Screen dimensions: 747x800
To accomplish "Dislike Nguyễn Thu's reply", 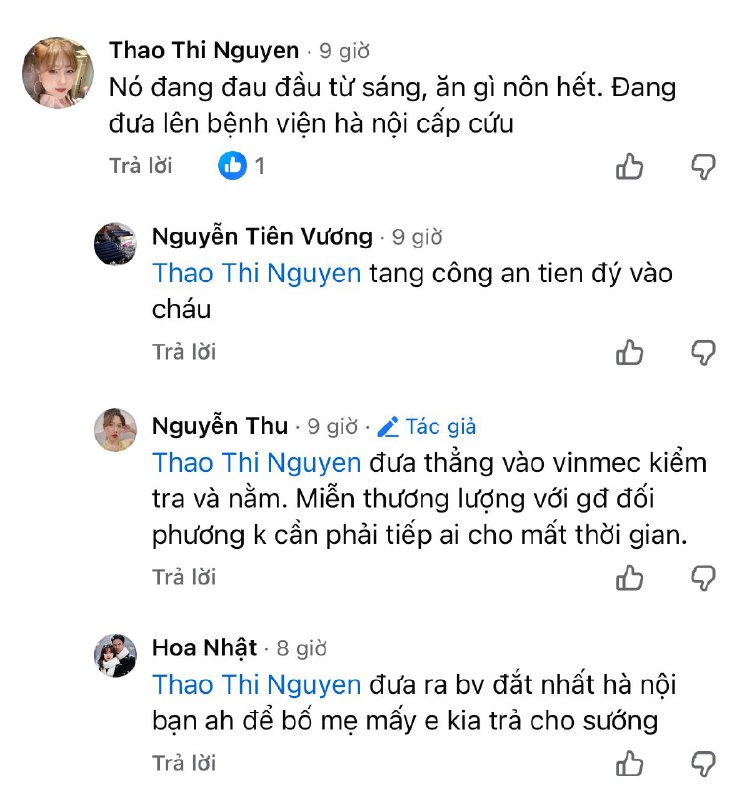I will point(704,577).
